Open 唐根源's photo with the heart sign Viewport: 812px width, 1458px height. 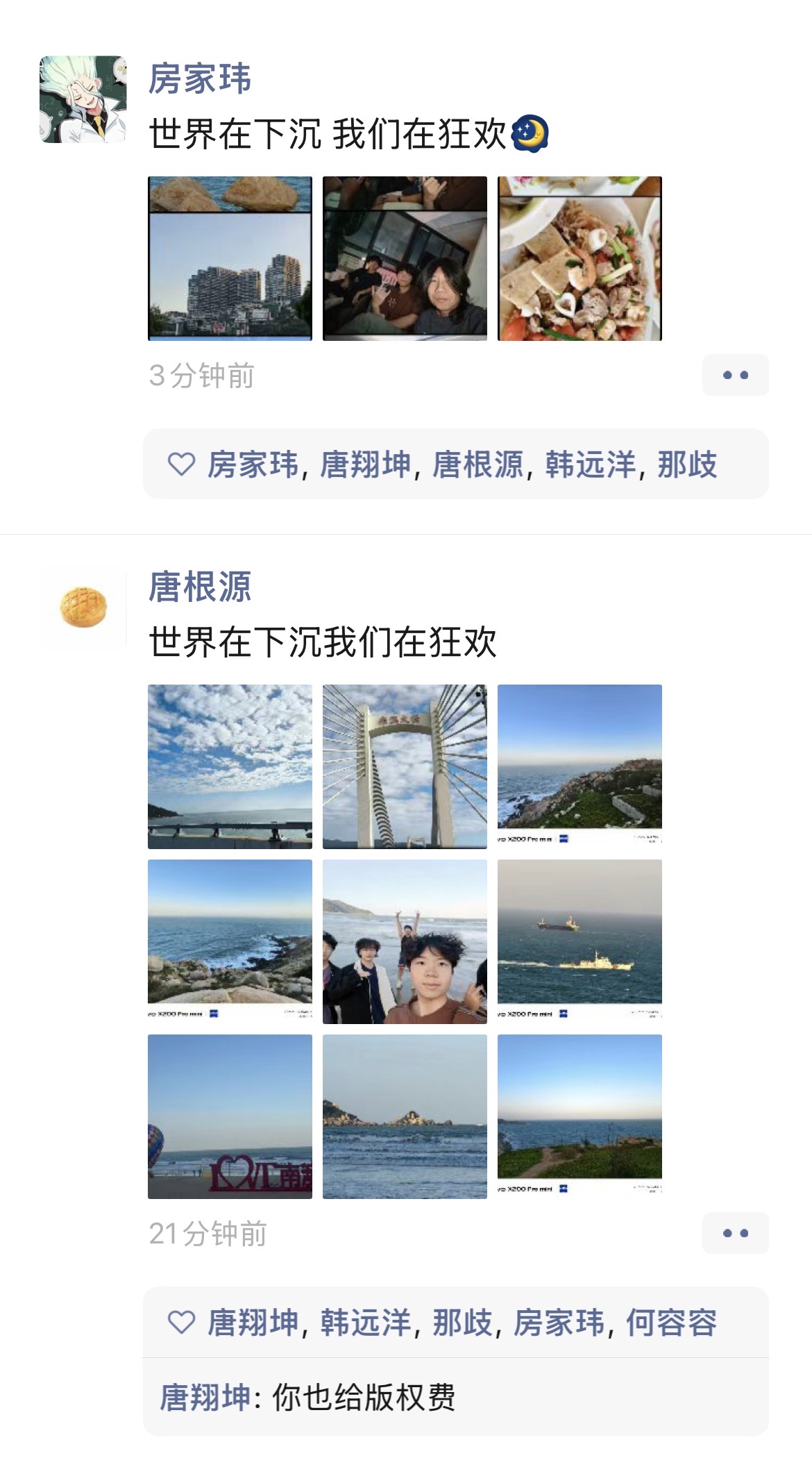pos(230,1116)
